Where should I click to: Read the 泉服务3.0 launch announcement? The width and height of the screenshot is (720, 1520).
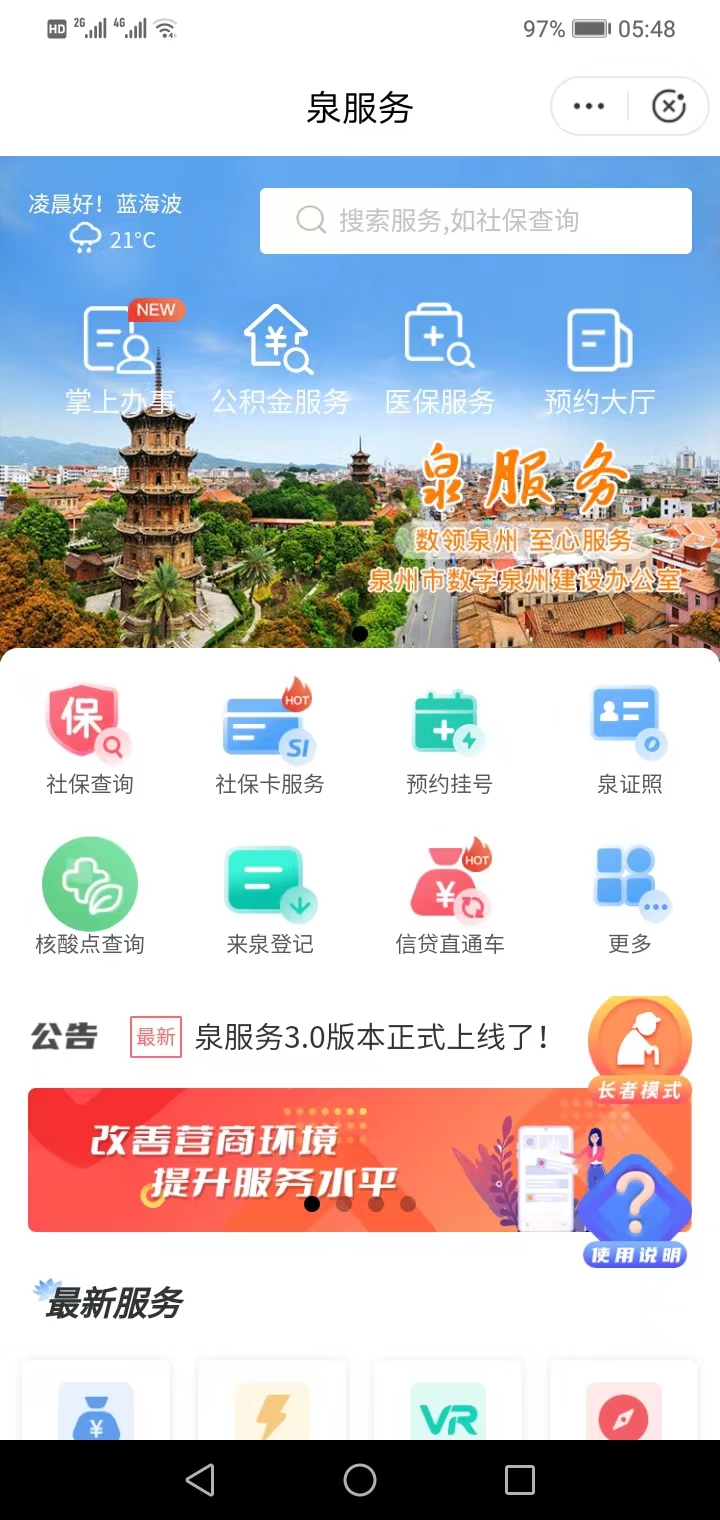371,1037
